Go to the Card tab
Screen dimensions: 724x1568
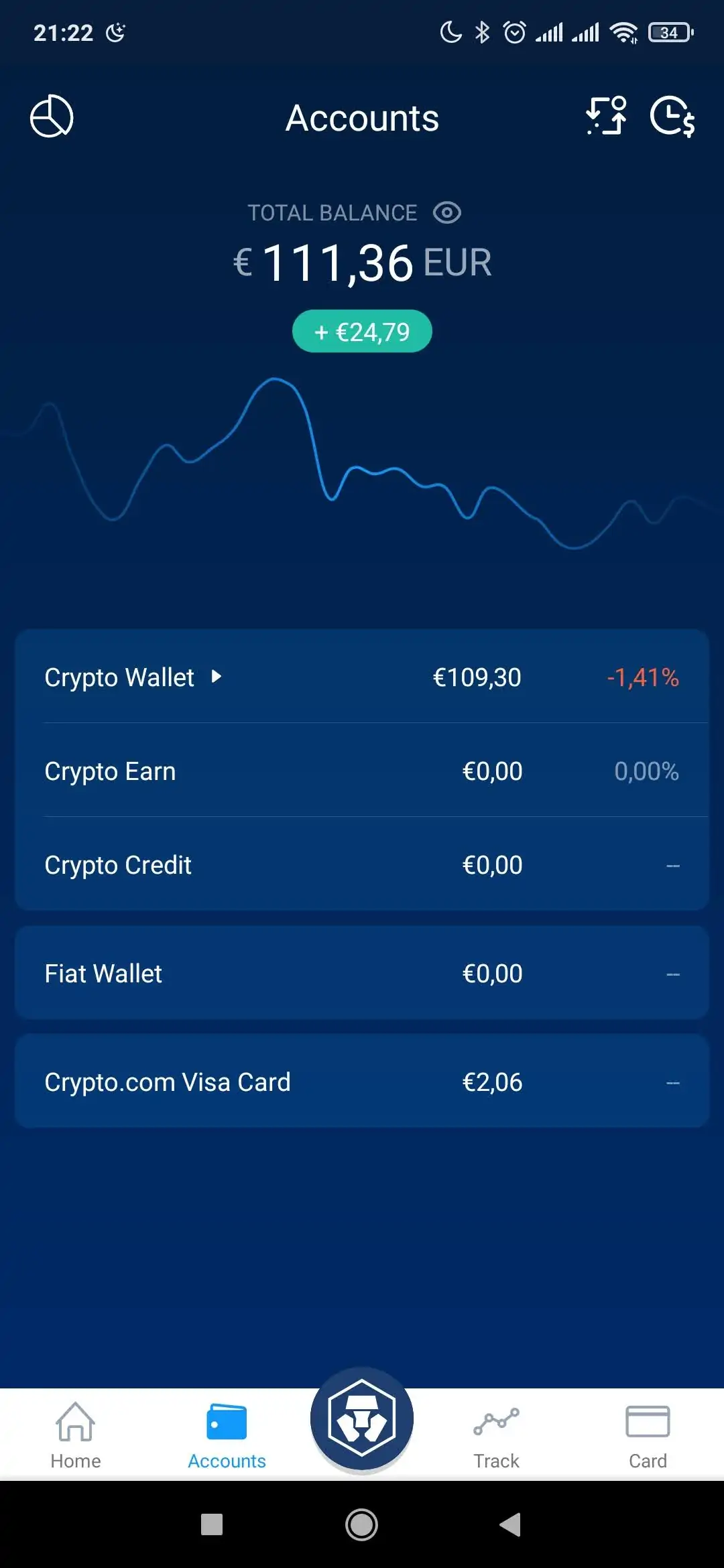[x=648, y=1435]
